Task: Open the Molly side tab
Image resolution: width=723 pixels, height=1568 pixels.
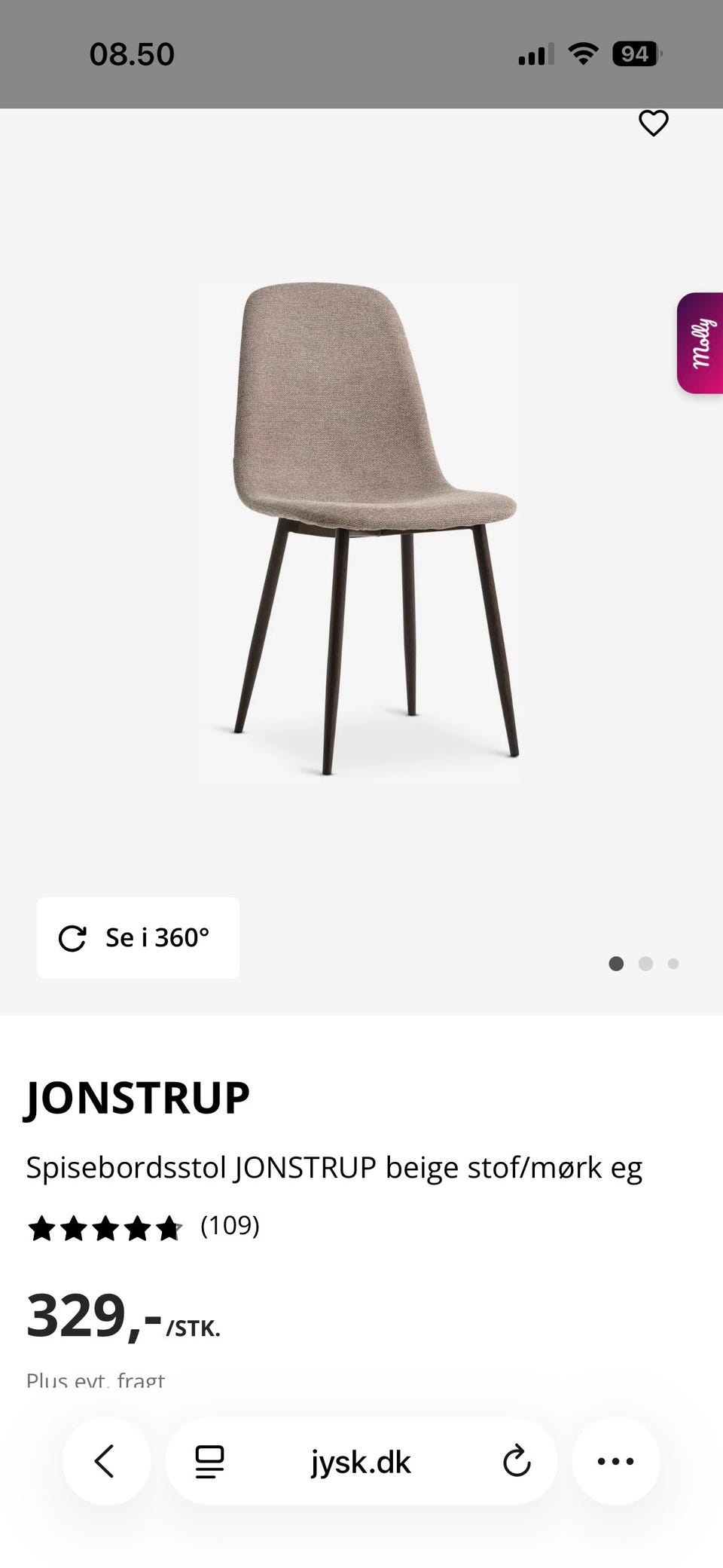Action: pos(700,343)
